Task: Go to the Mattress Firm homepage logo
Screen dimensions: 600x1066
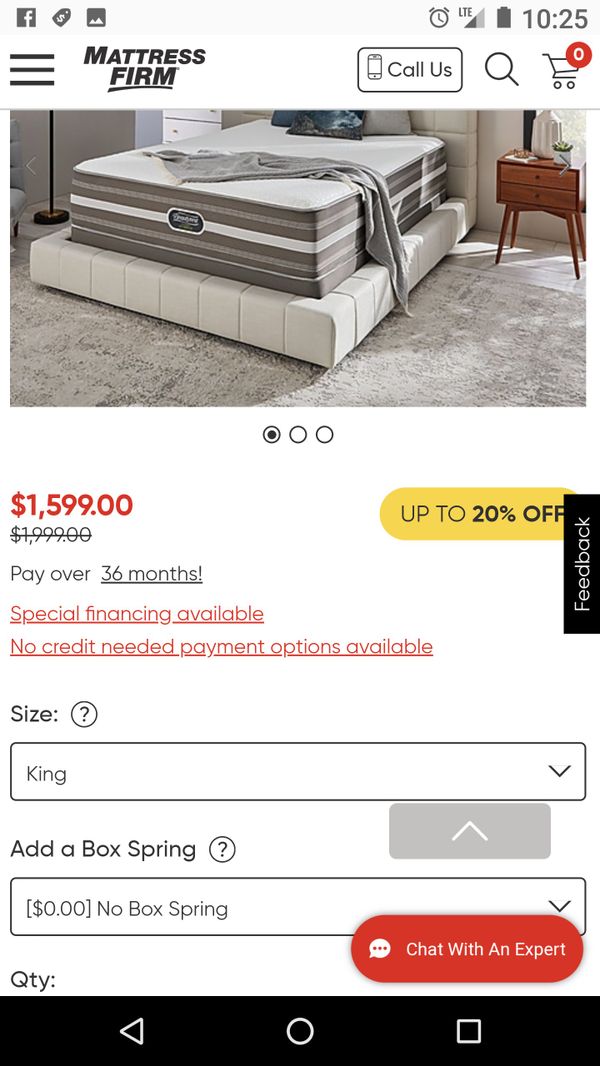Action: click(x=144, y=68)
